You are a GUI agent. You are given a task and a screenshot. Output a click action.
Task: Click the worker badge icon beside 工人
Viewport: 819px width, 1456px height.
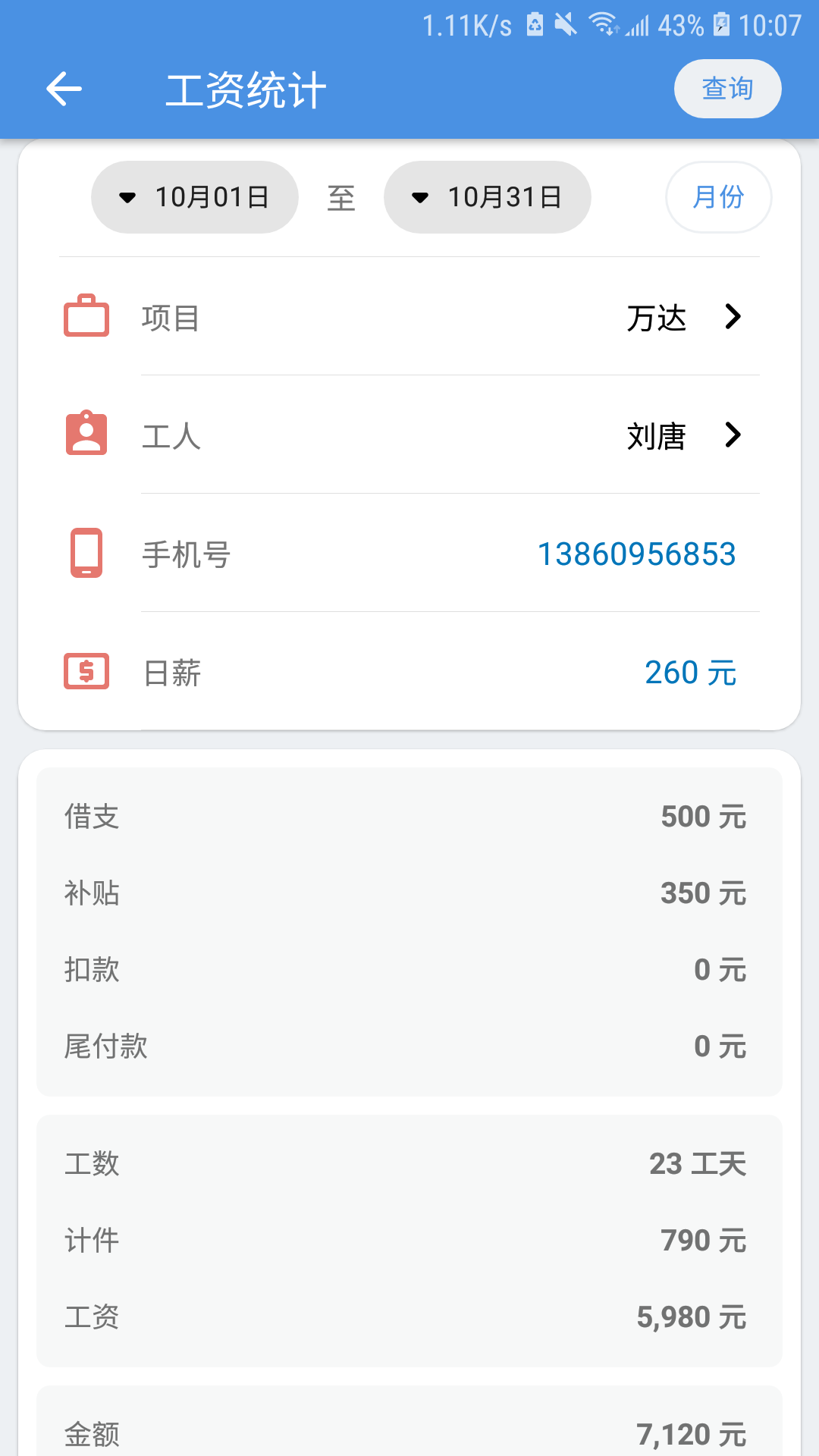click(86, 435)
